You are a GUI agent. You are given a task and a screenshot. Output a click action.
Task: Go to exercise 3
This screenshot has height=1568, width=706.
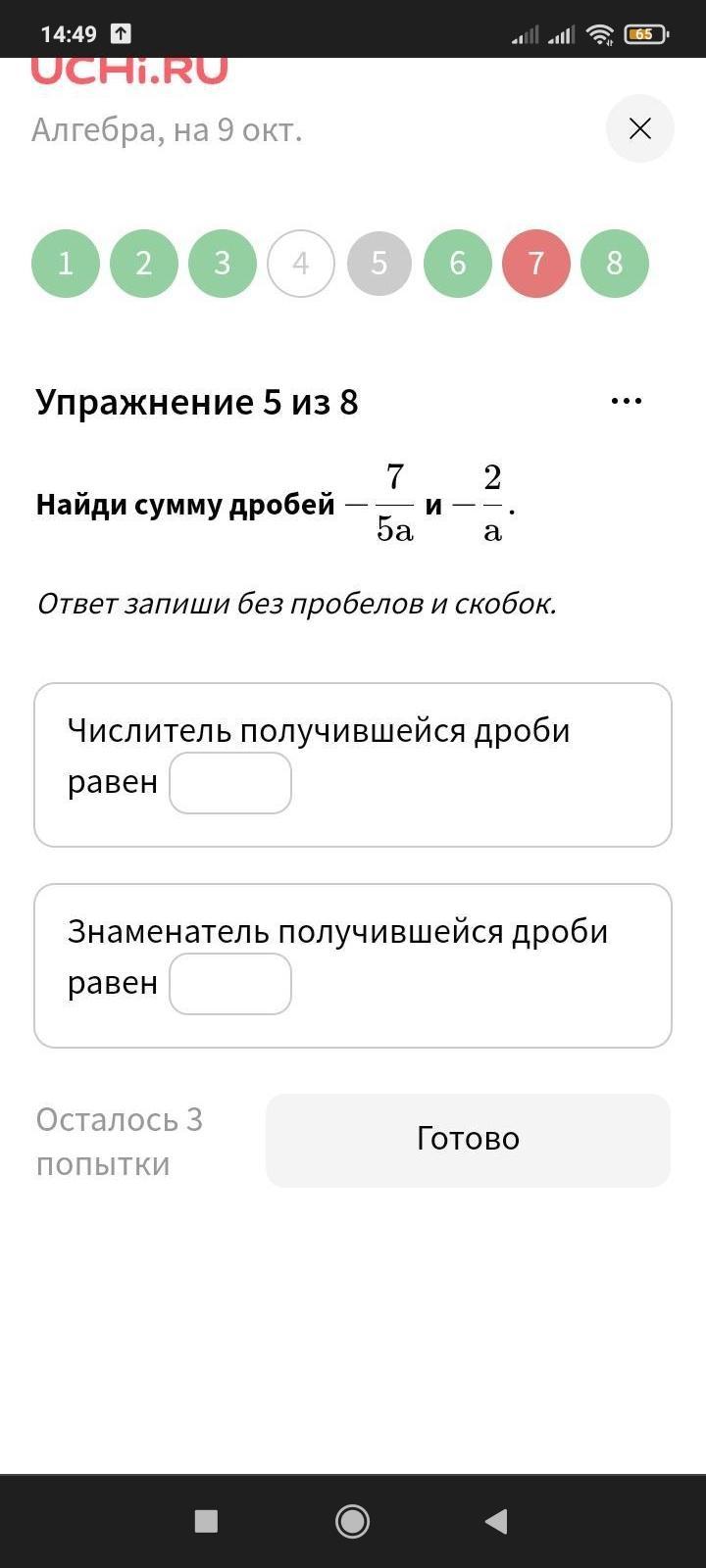[223, 264]
